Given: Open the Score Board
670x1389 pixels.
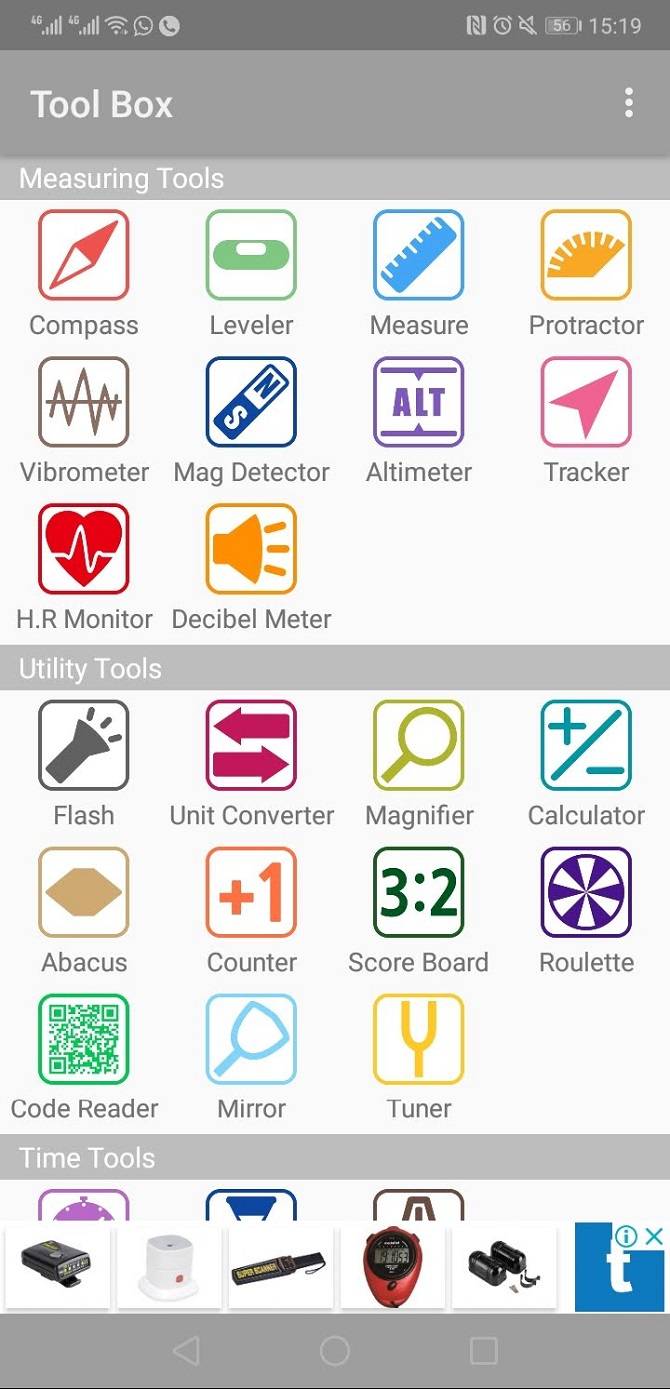Looking at the screenshot, I should (x=419, y=892).
